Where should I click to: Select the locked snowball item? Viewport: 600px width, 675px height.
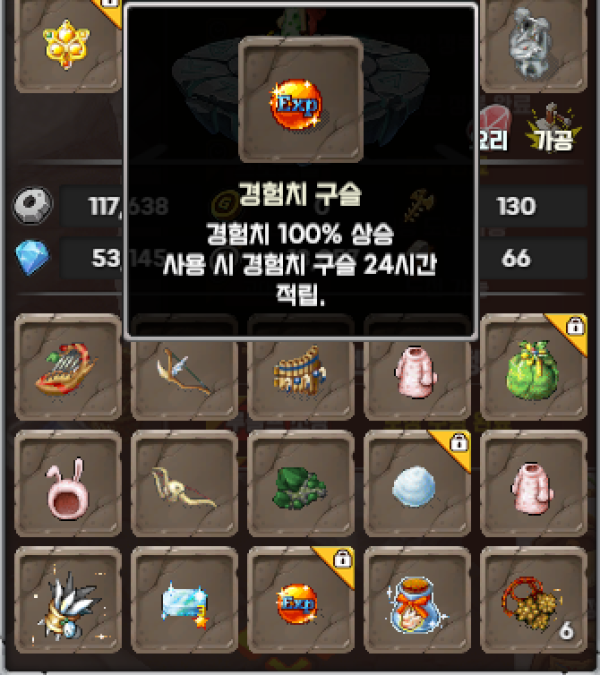416,485
